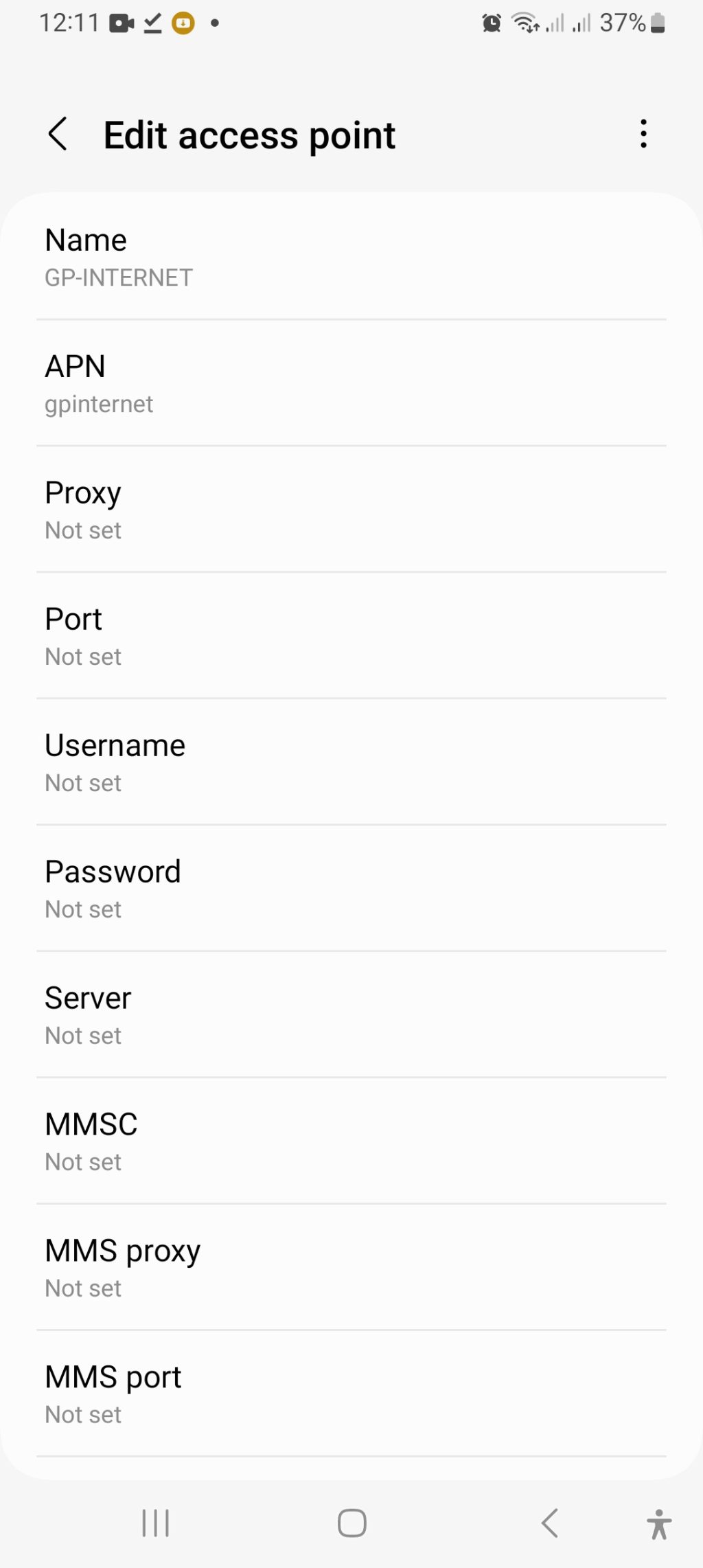
Task: Tap the Recents button in navigation bar
Action: (x=155, y=1523)
